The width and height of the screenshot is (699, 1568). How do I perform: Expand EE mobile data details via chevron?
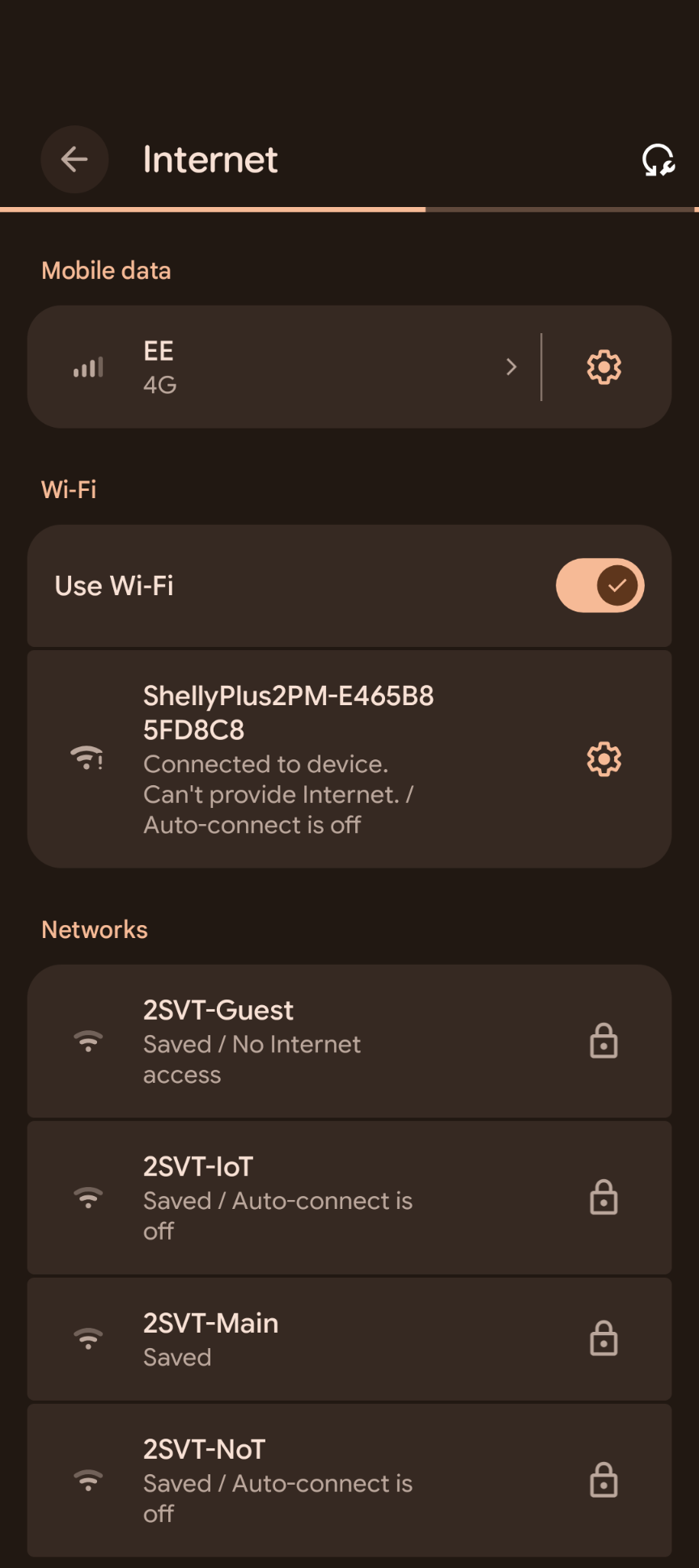510,366
